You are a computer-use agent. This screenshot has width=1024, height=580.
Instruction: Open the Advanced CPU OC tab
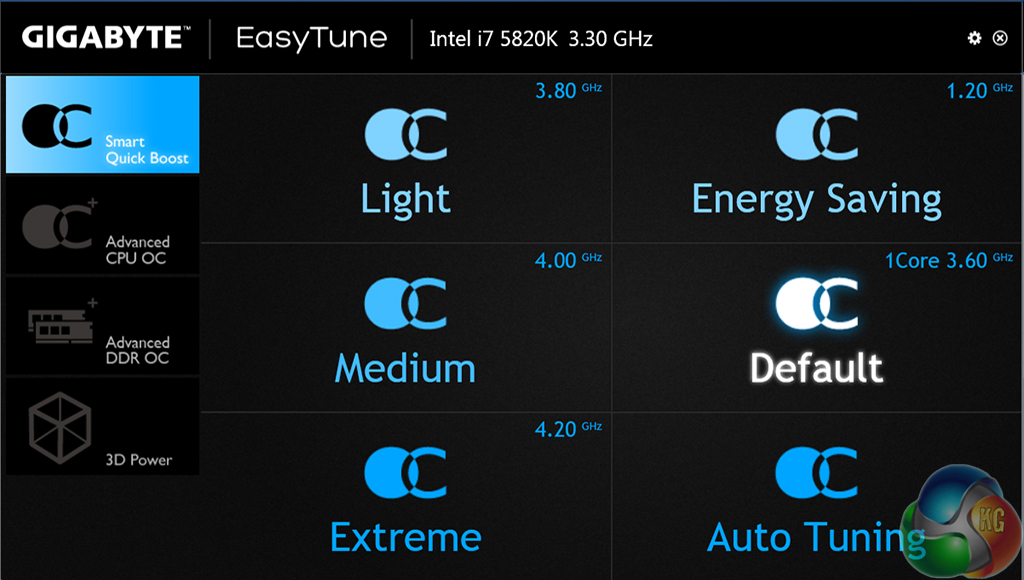pos(103,226)
